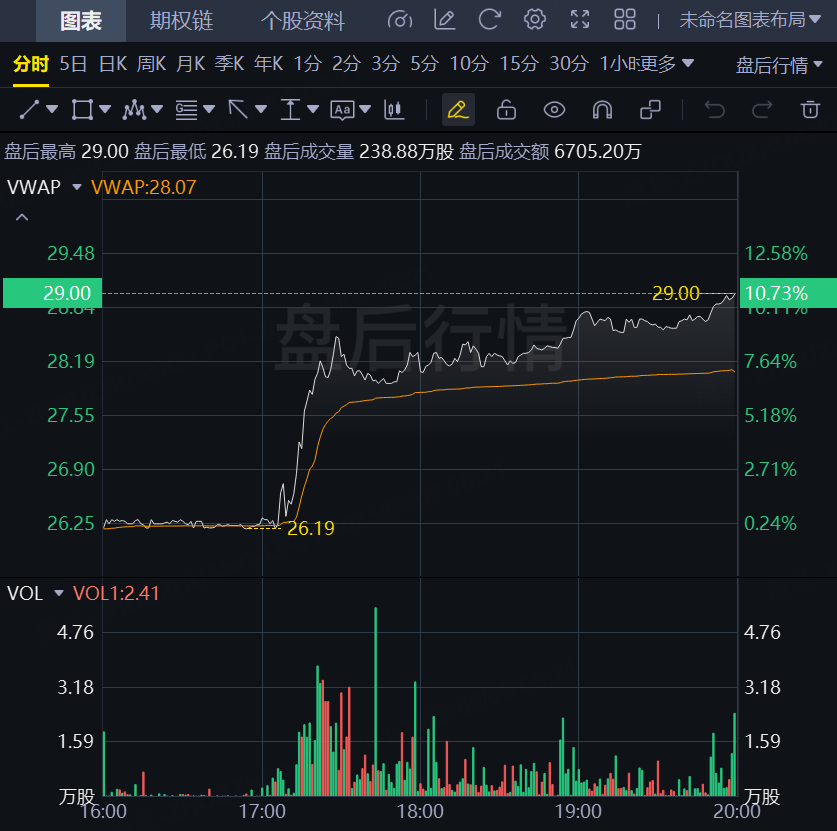
Task: Open the 盘后行情 session dropdown
Action: coord(779,65)
